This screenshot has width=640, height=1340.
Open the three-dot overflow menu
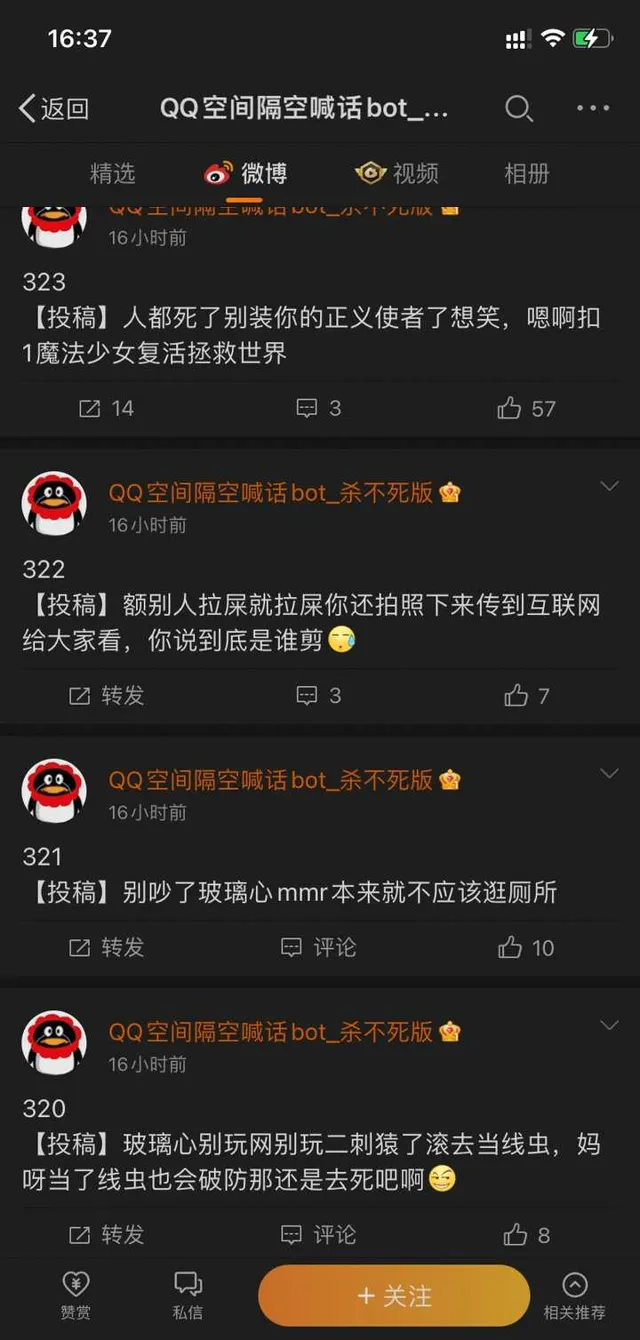593,109
